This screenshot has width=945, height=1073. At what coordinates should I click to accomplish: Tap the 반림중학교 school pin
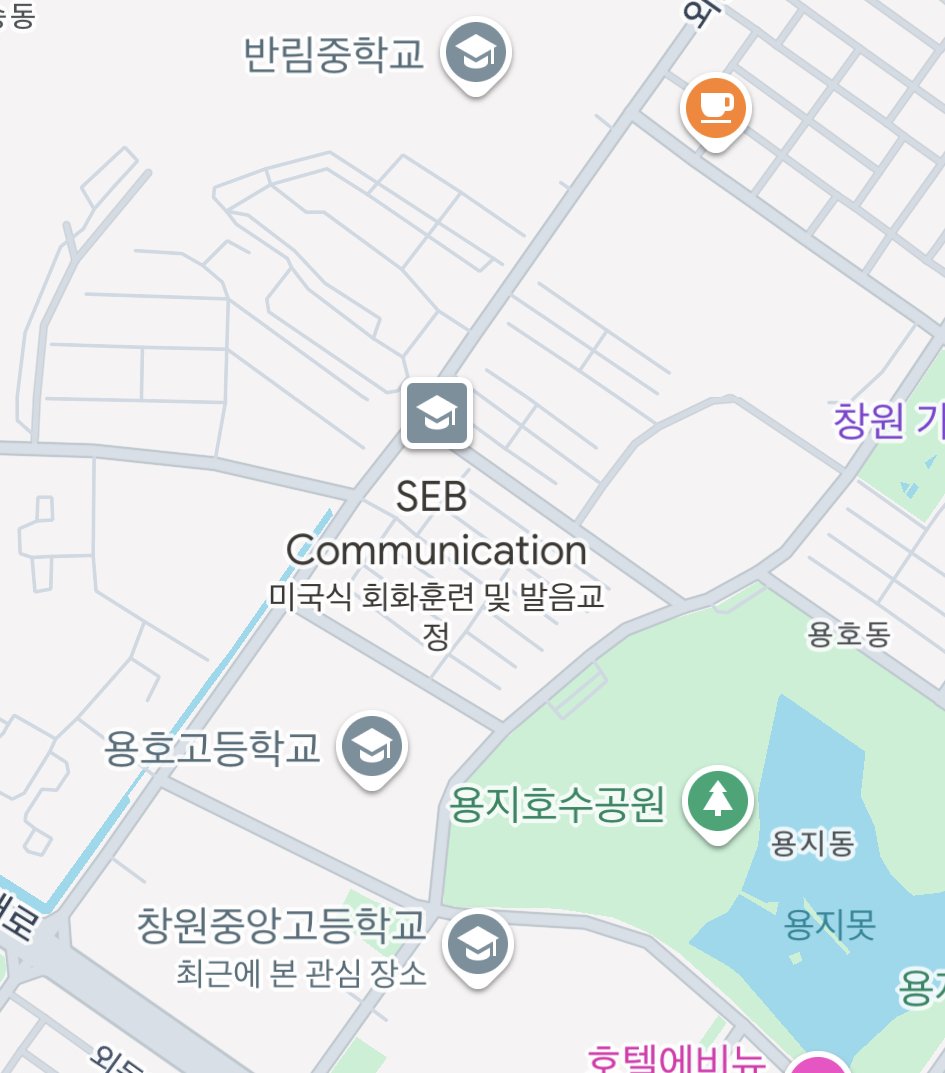(x=477, y=53)
